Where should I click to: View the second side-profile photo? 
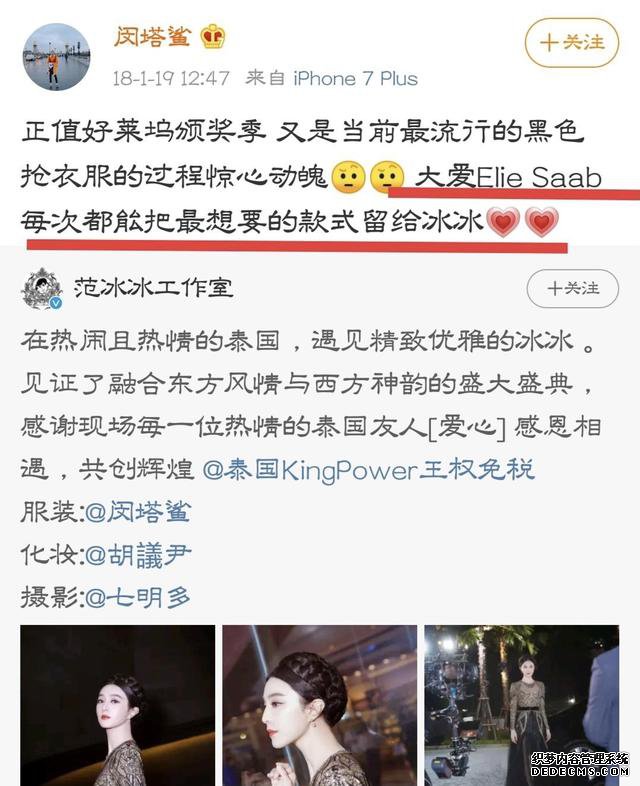[319, 705]
